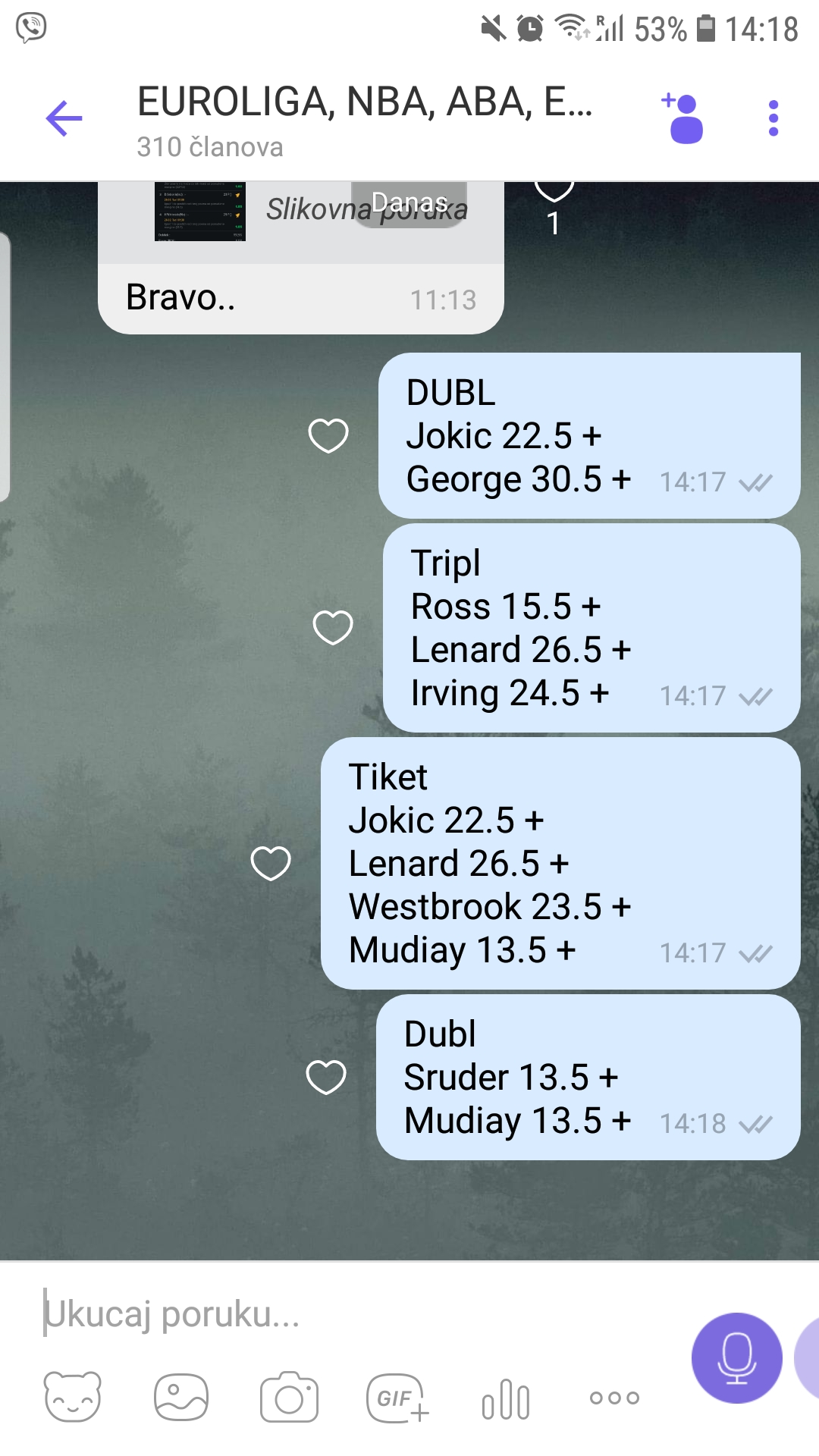Open the camera to take a photo

(289, 1397)
